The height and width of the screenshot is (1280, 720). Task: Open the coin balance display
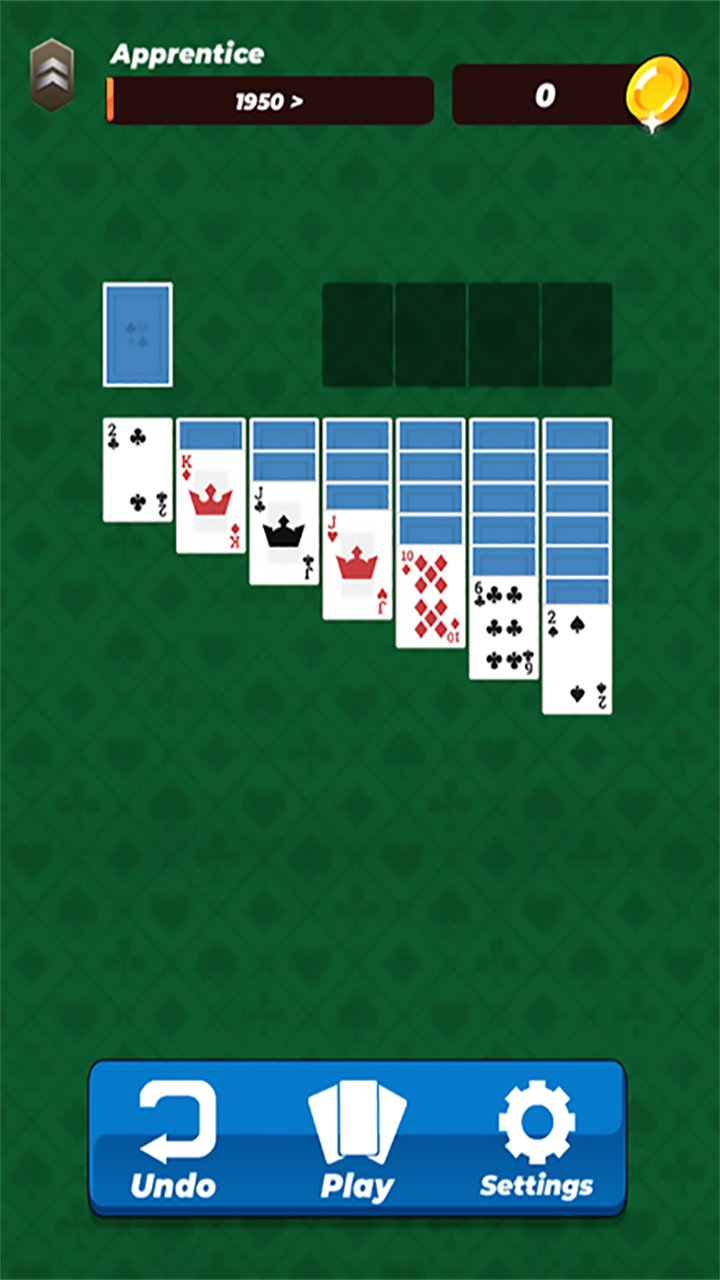coord(545,94)
